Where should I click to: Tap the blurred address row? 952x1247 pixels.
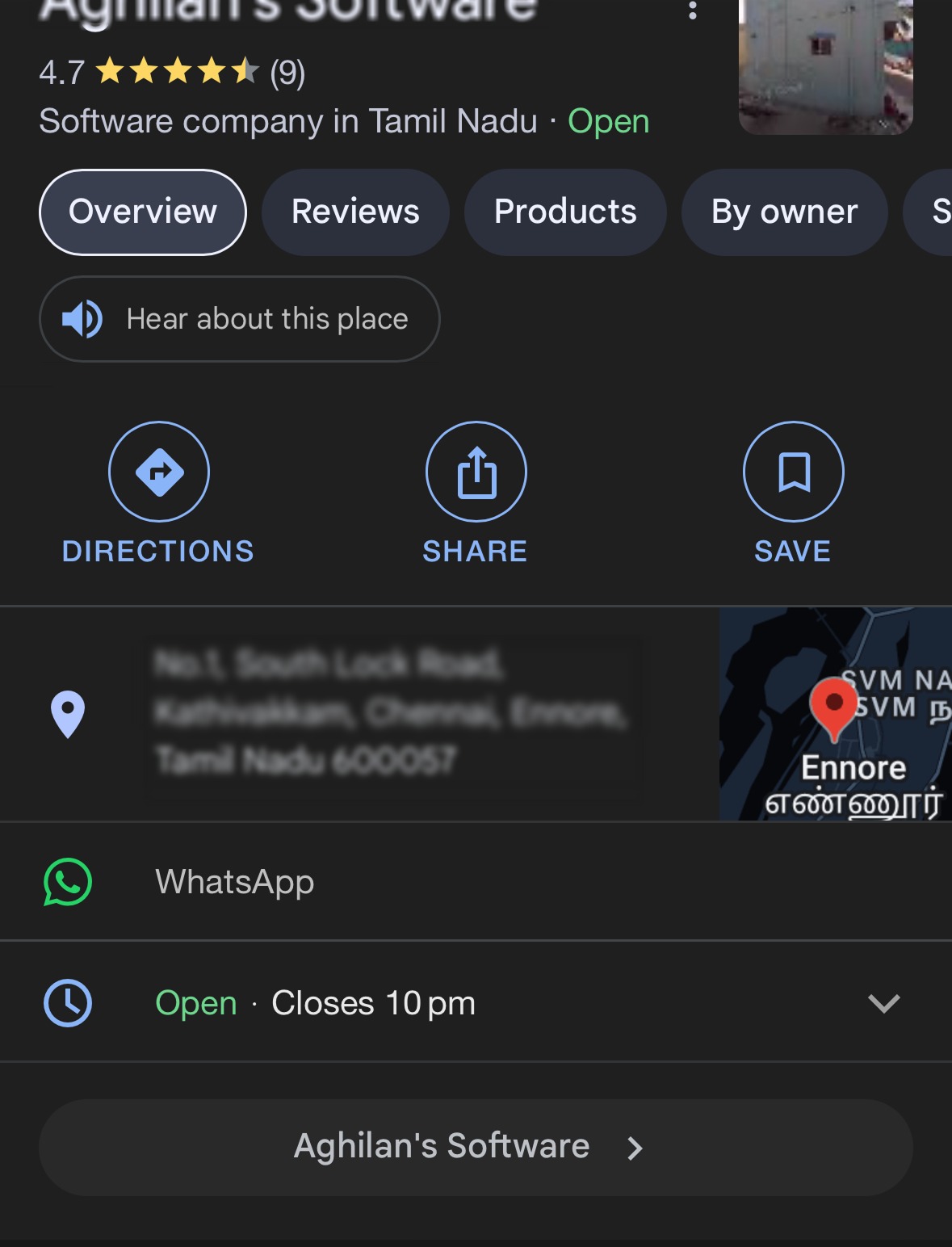pos(359,714)
